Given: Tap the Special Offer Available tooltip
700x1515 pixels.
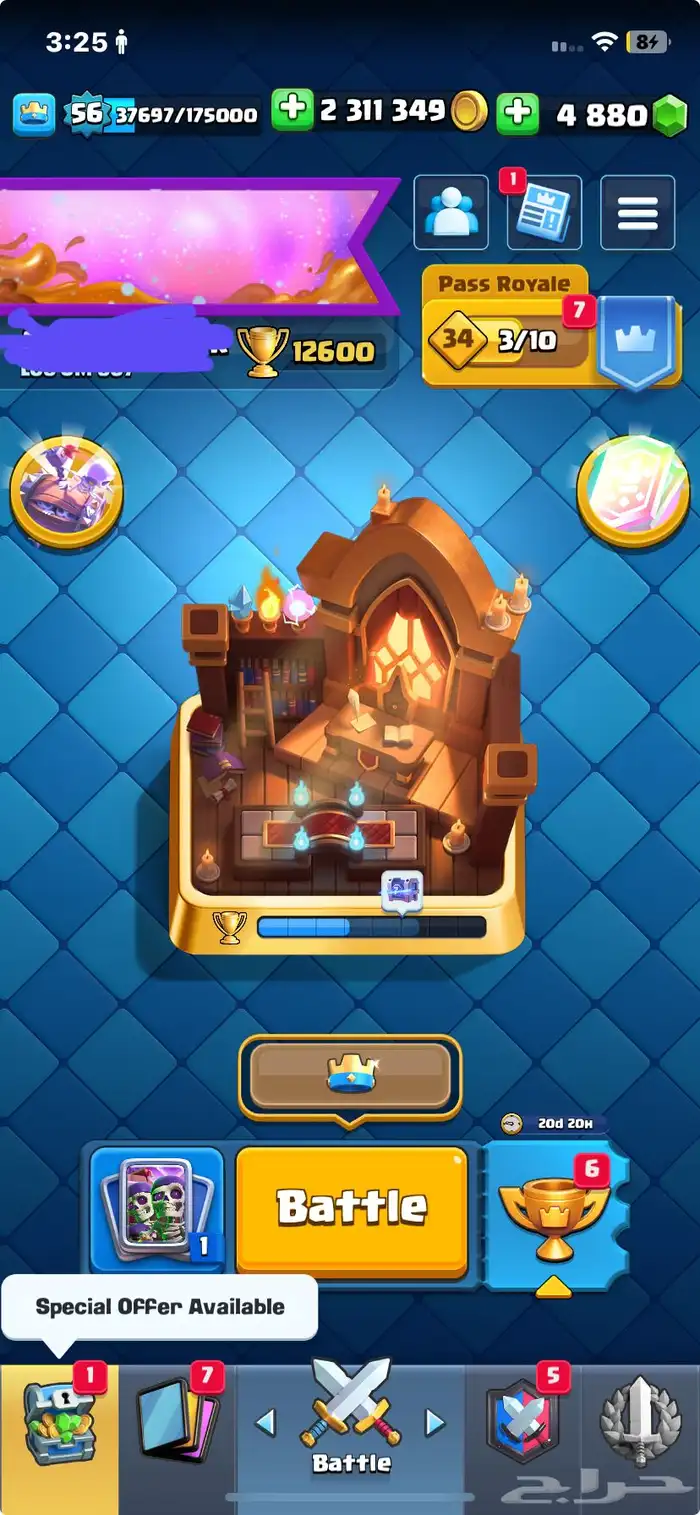Looking at the screenshot, I should 160,1306.
